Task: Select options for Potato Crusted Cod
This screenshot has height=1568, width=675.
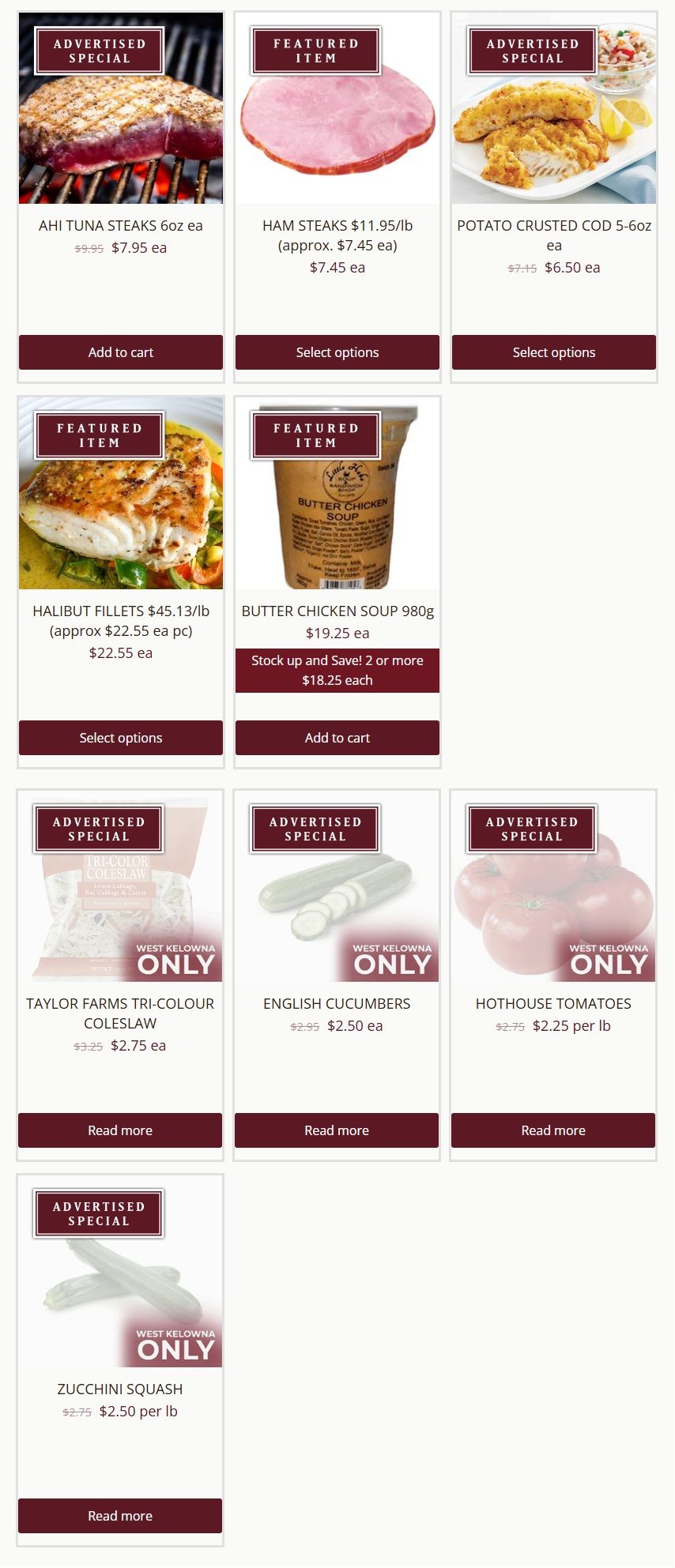Action: click(x=554, y=352)
